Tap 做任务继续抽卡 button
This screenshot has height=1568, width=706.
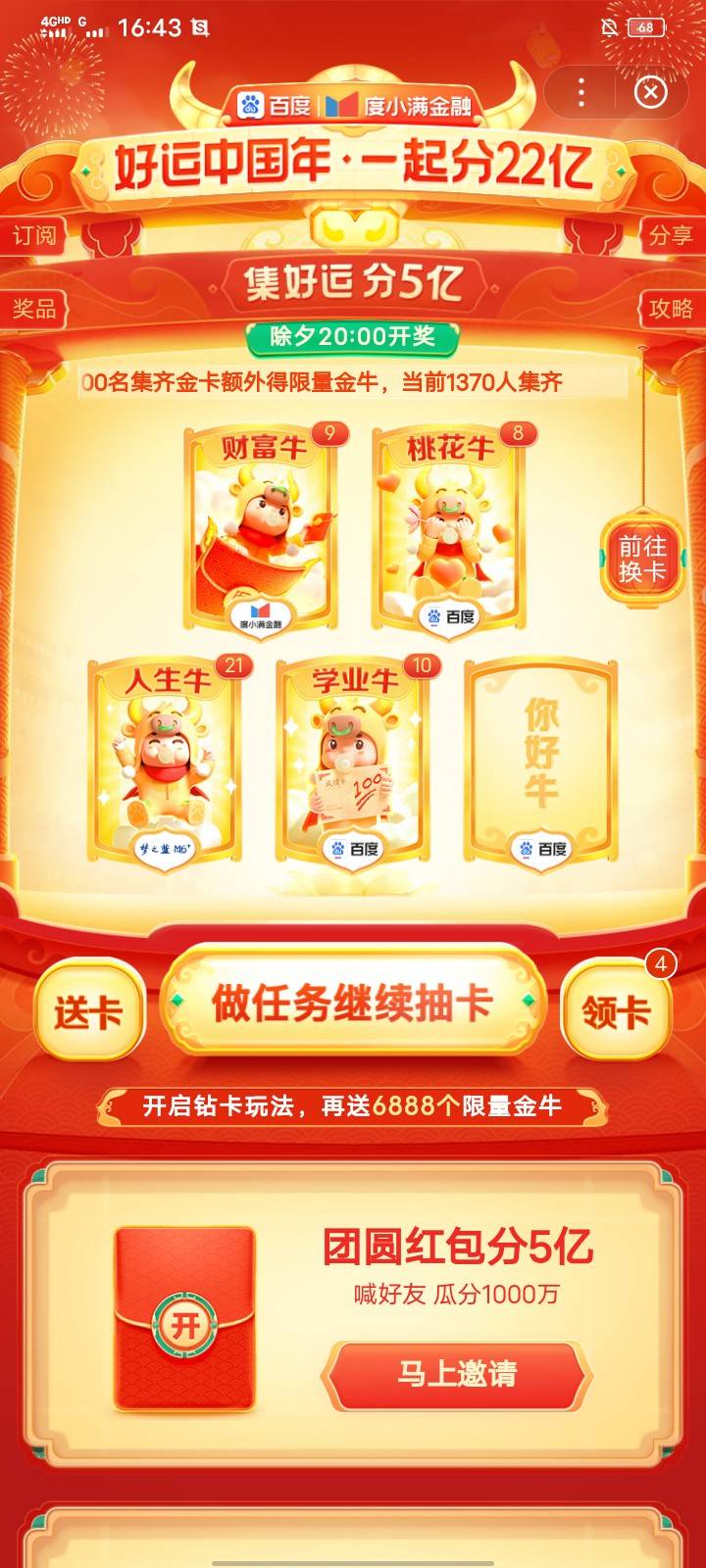coord(353,1004)
